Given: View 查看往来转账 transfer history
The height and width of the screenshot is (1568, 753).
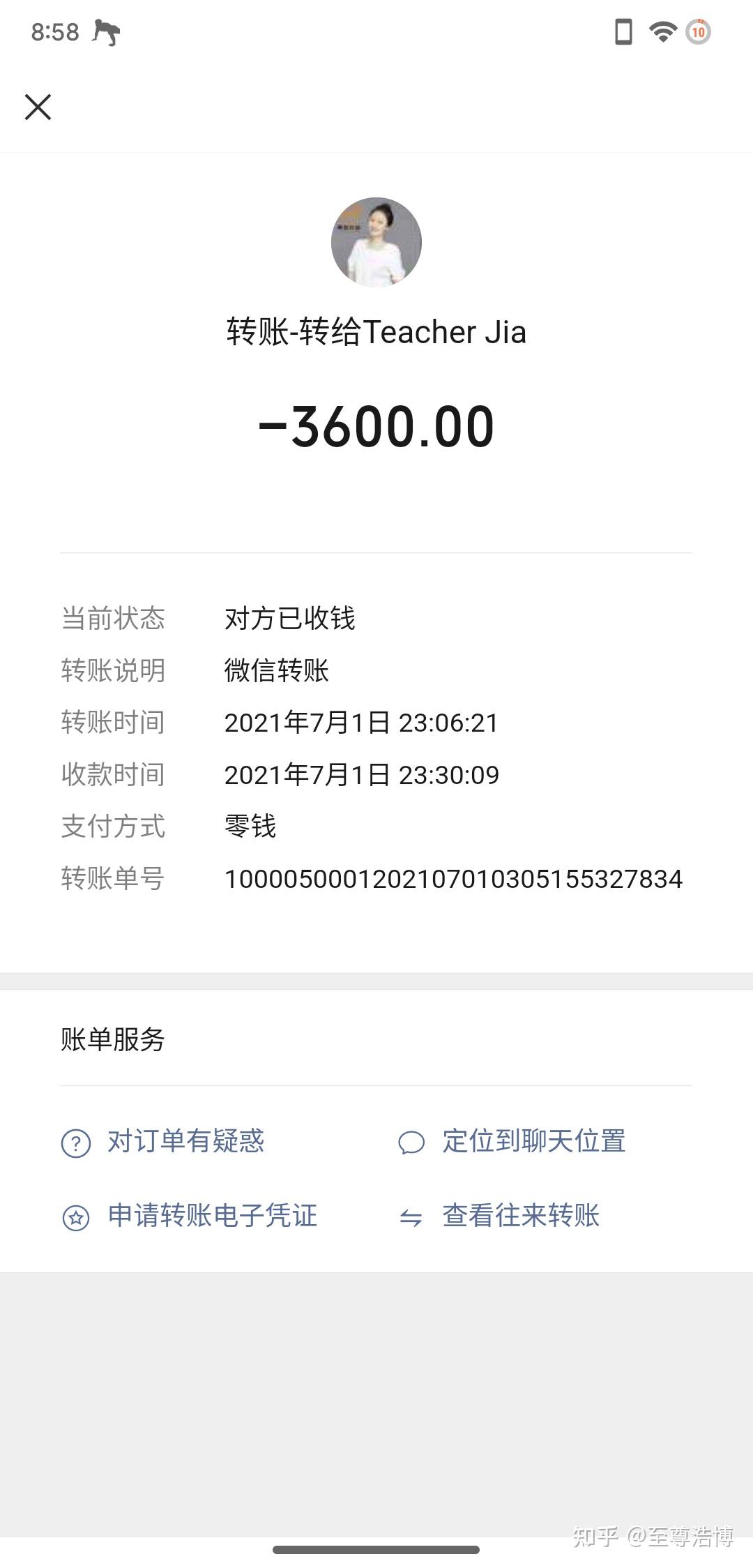Looking at the screenshot, I should 520,1216.
